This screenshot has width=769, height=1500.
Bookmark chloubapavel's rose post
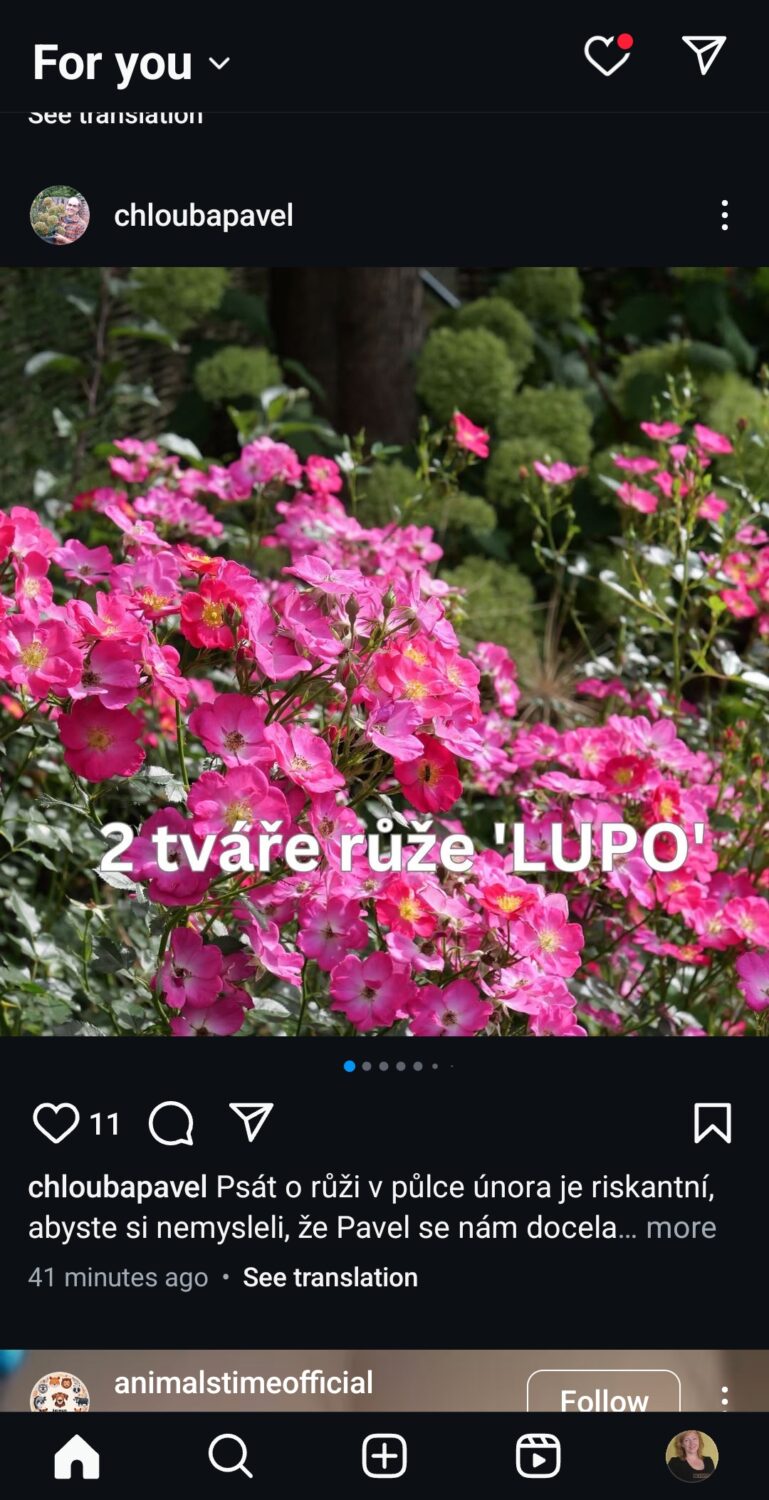coord(713,1123)
